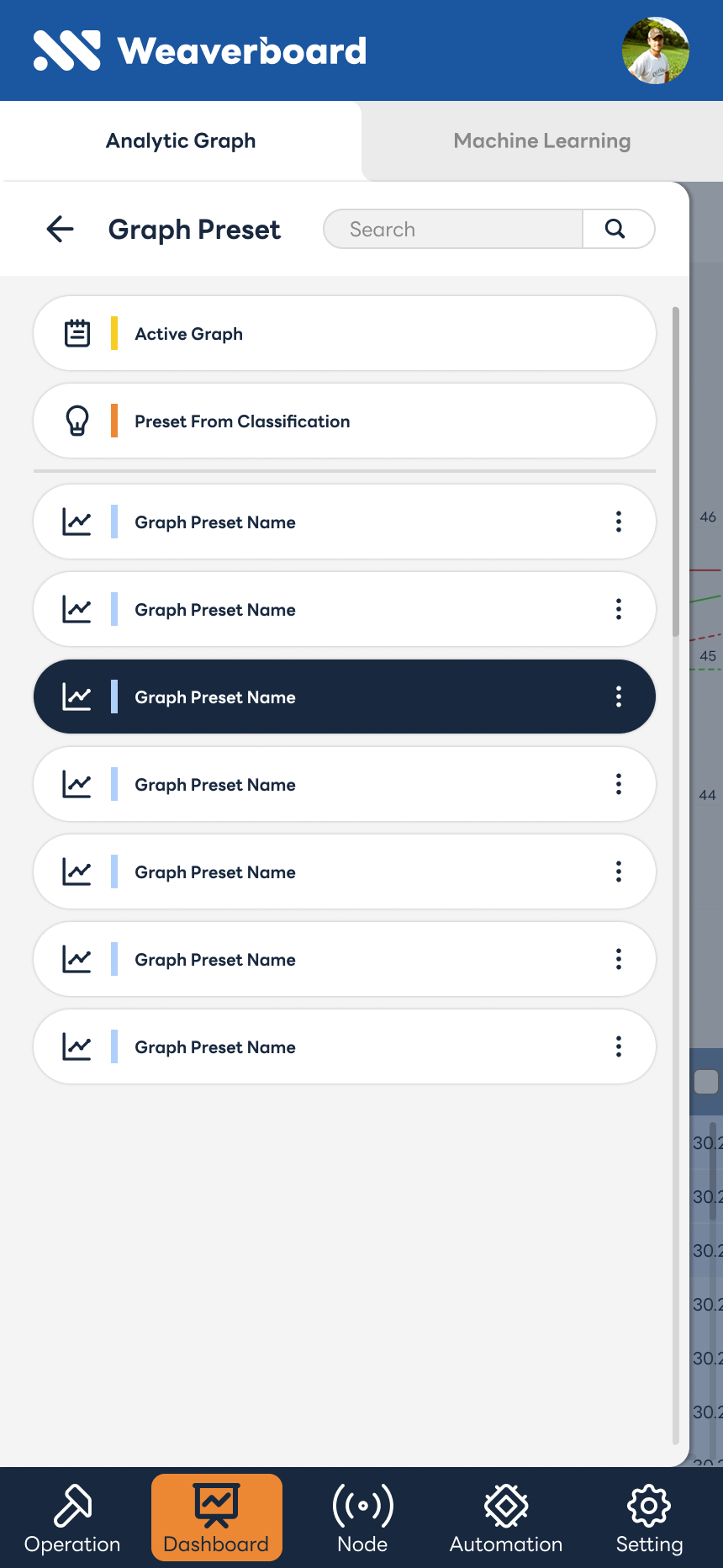The height and width of the screenshot is (1568, 723).
Task: Open Preset From Classification
Action: click(x=345, y=421)
